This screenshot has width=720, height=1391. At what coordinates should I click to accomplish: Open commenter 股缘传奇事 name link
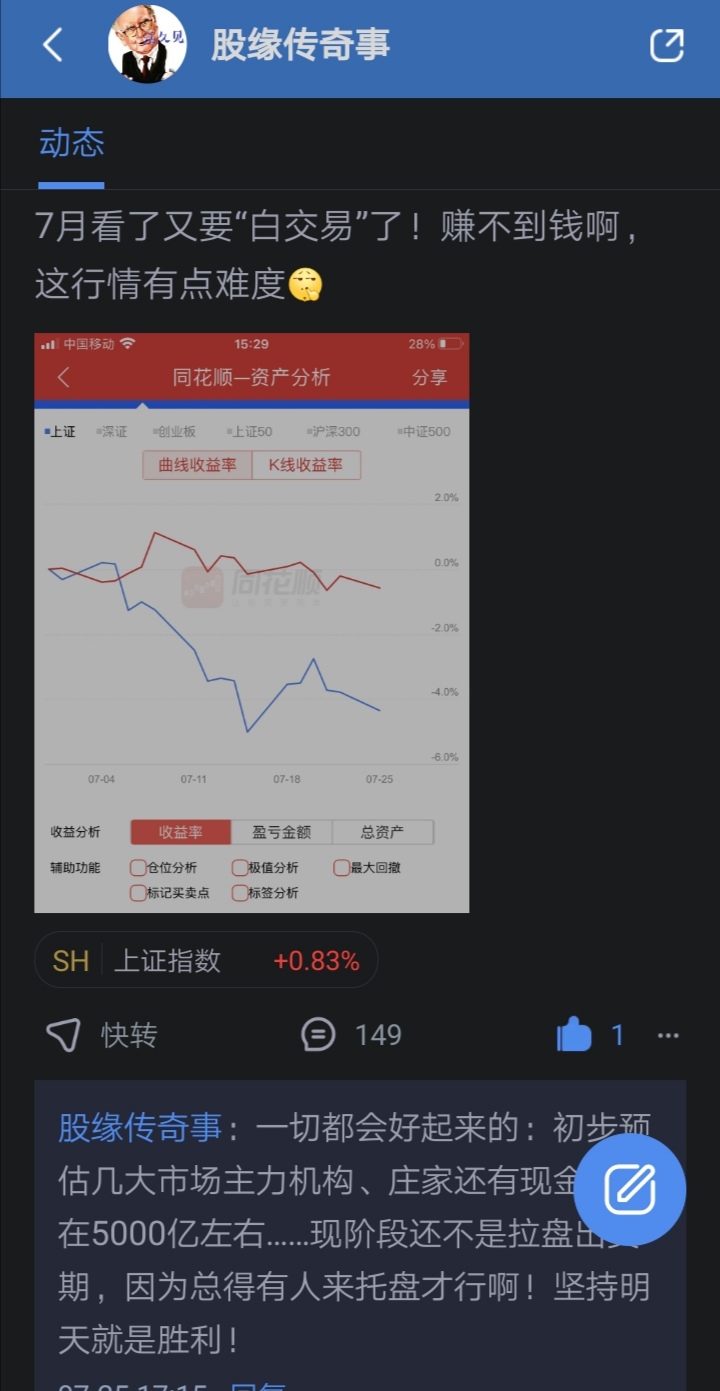140,1128
